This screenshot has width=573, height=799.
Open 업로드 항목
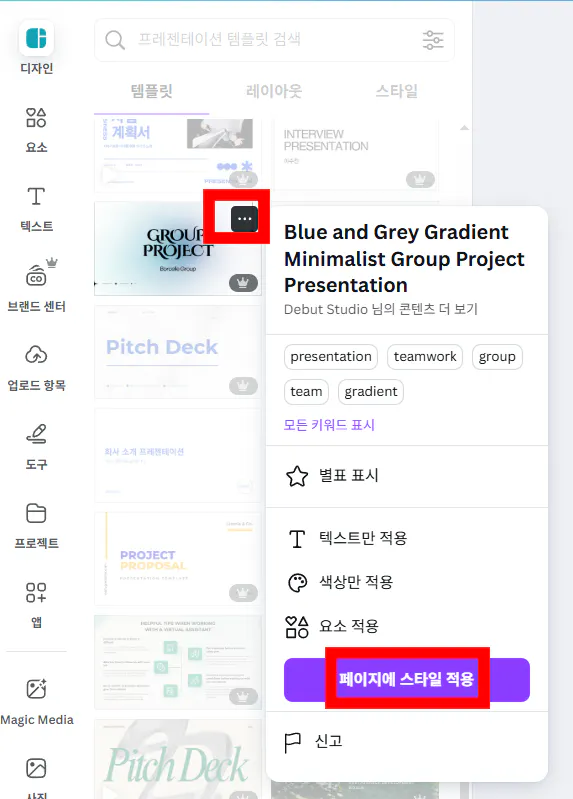(x=36, y=368)
